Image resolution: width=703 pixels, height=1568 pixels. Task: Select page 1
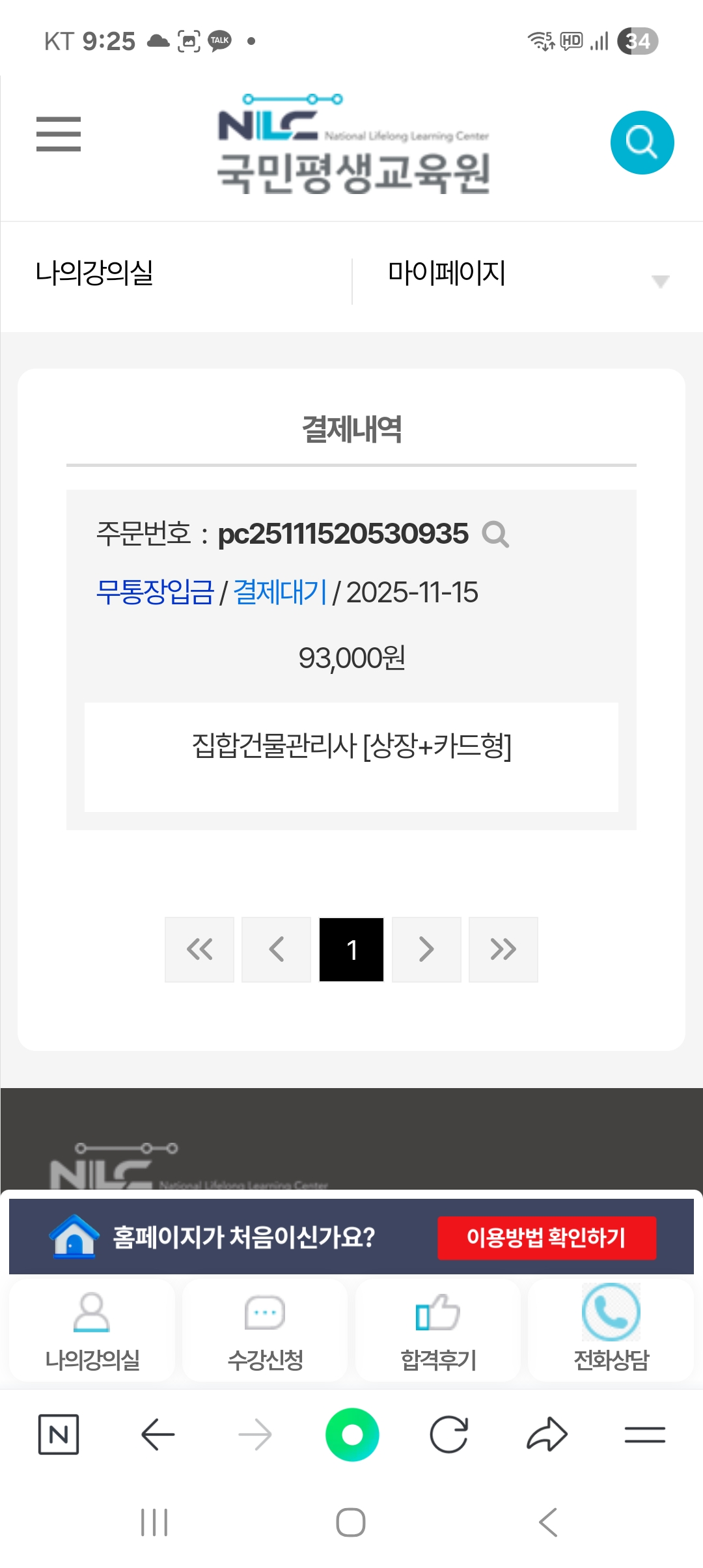[x=351, y=949]
